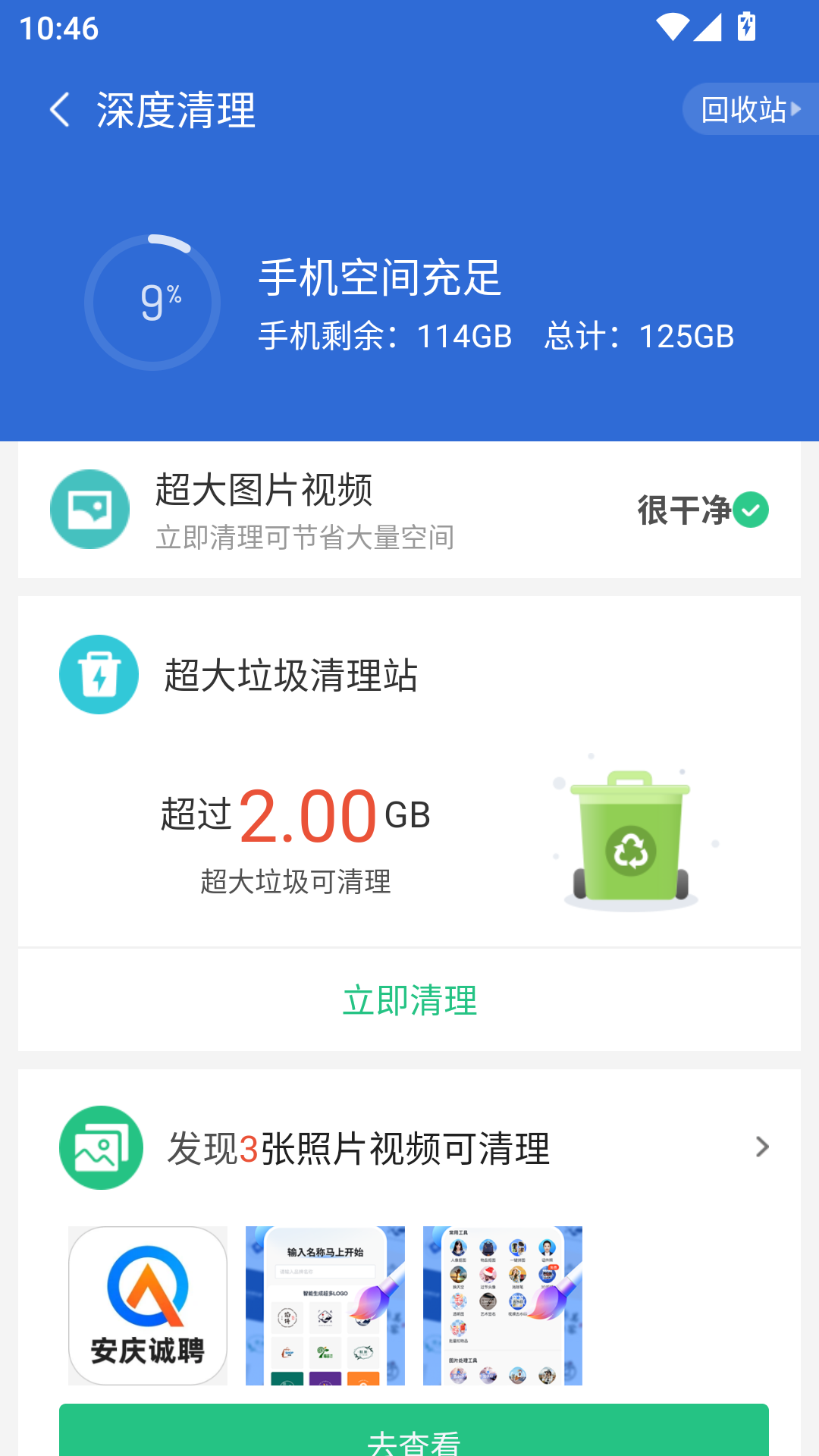
Task: Toggle the cellular signal indicator
Action: (x=707, y=25)
